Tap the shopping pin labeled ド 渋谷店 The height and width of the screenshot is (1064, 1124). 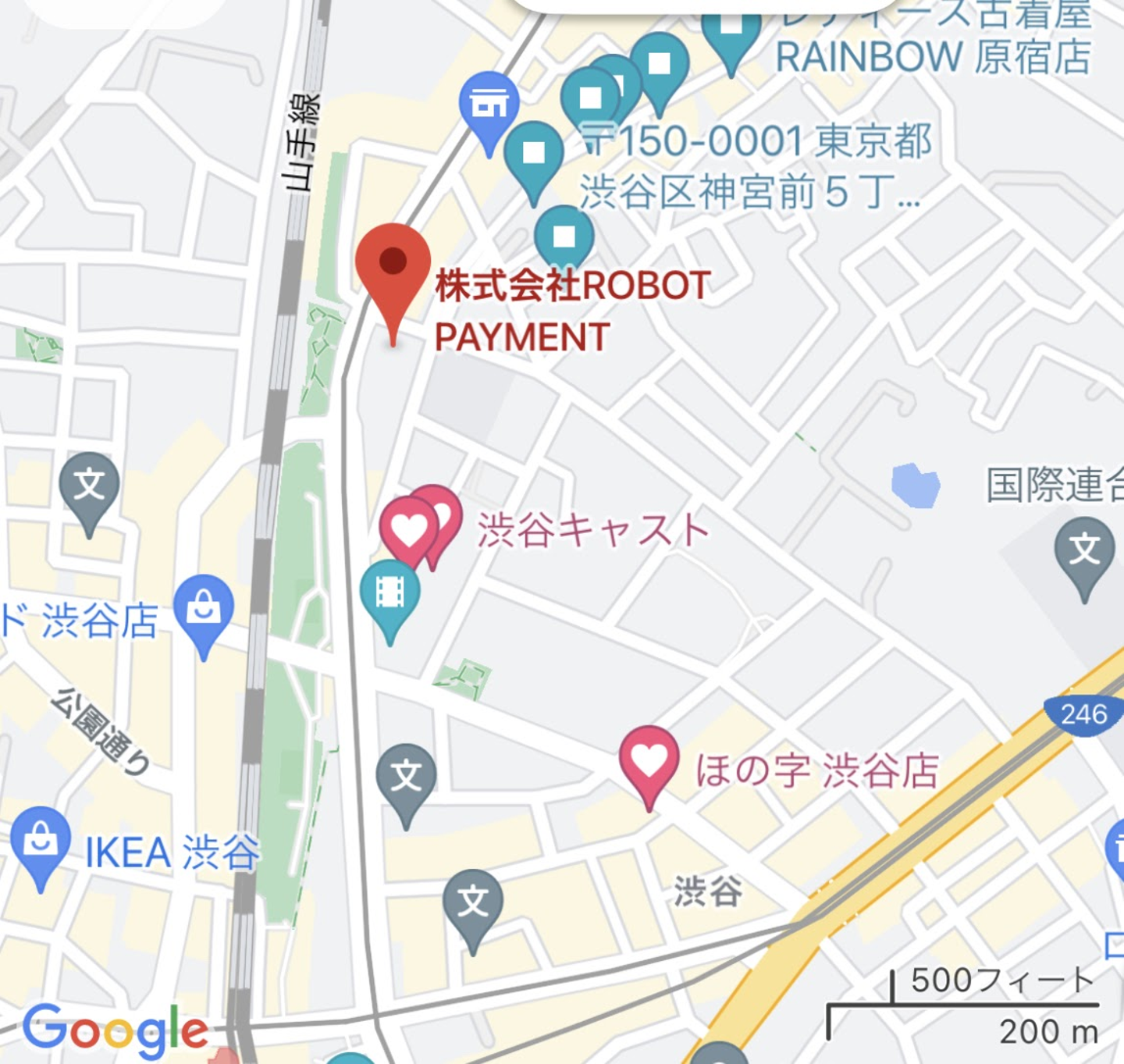[x=203, y=608]
